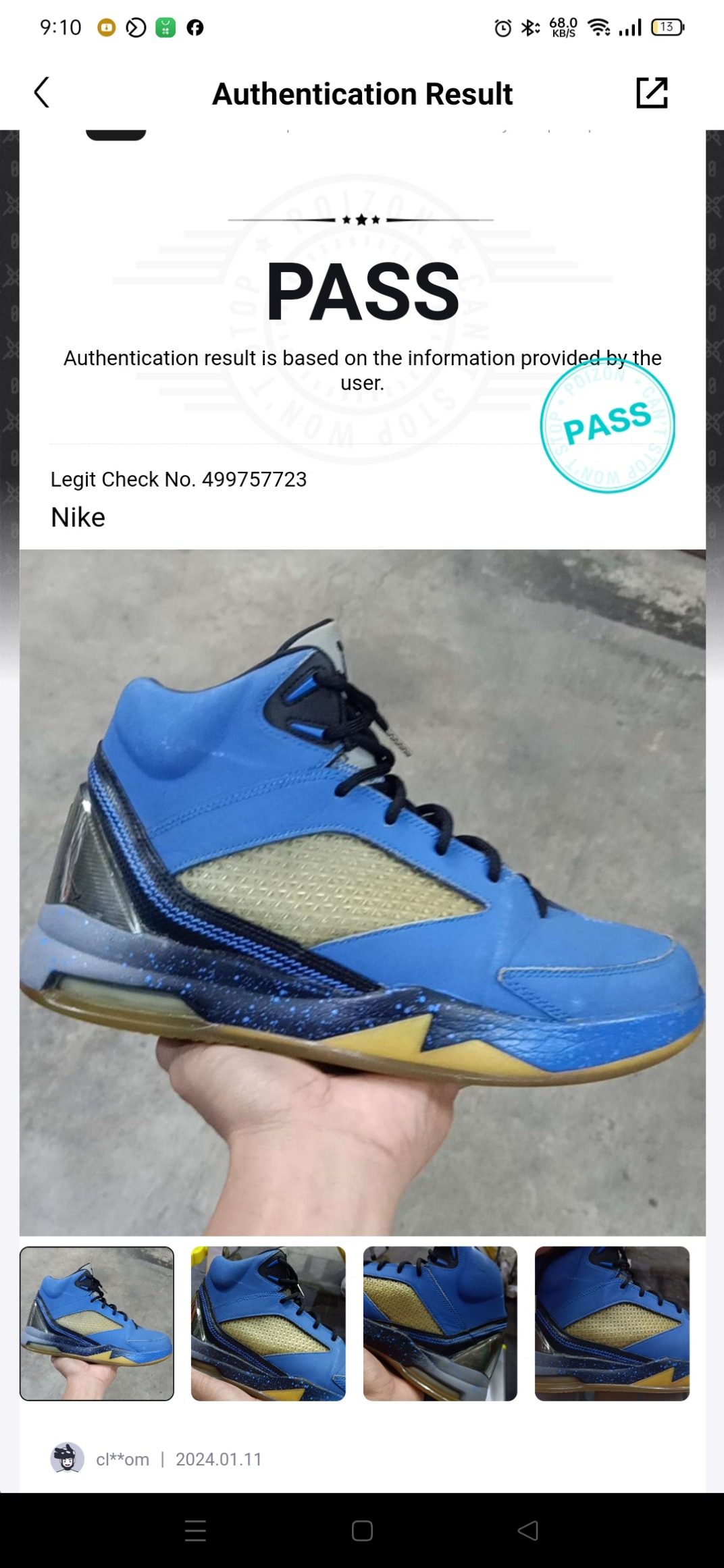Open cl**om user profile avatar
724x1568 pixels.
click(x=67, y=1459)
